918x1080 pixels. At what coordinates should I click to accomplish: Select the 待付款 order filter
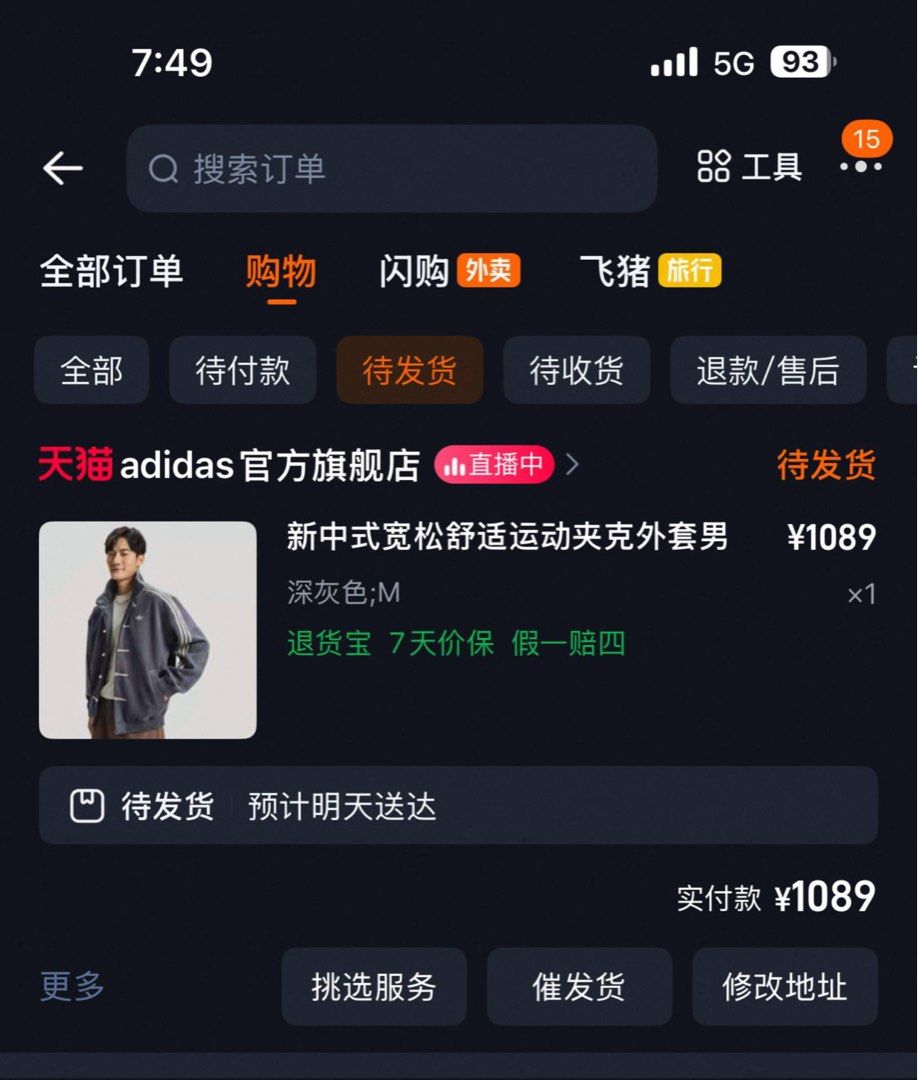243,370
